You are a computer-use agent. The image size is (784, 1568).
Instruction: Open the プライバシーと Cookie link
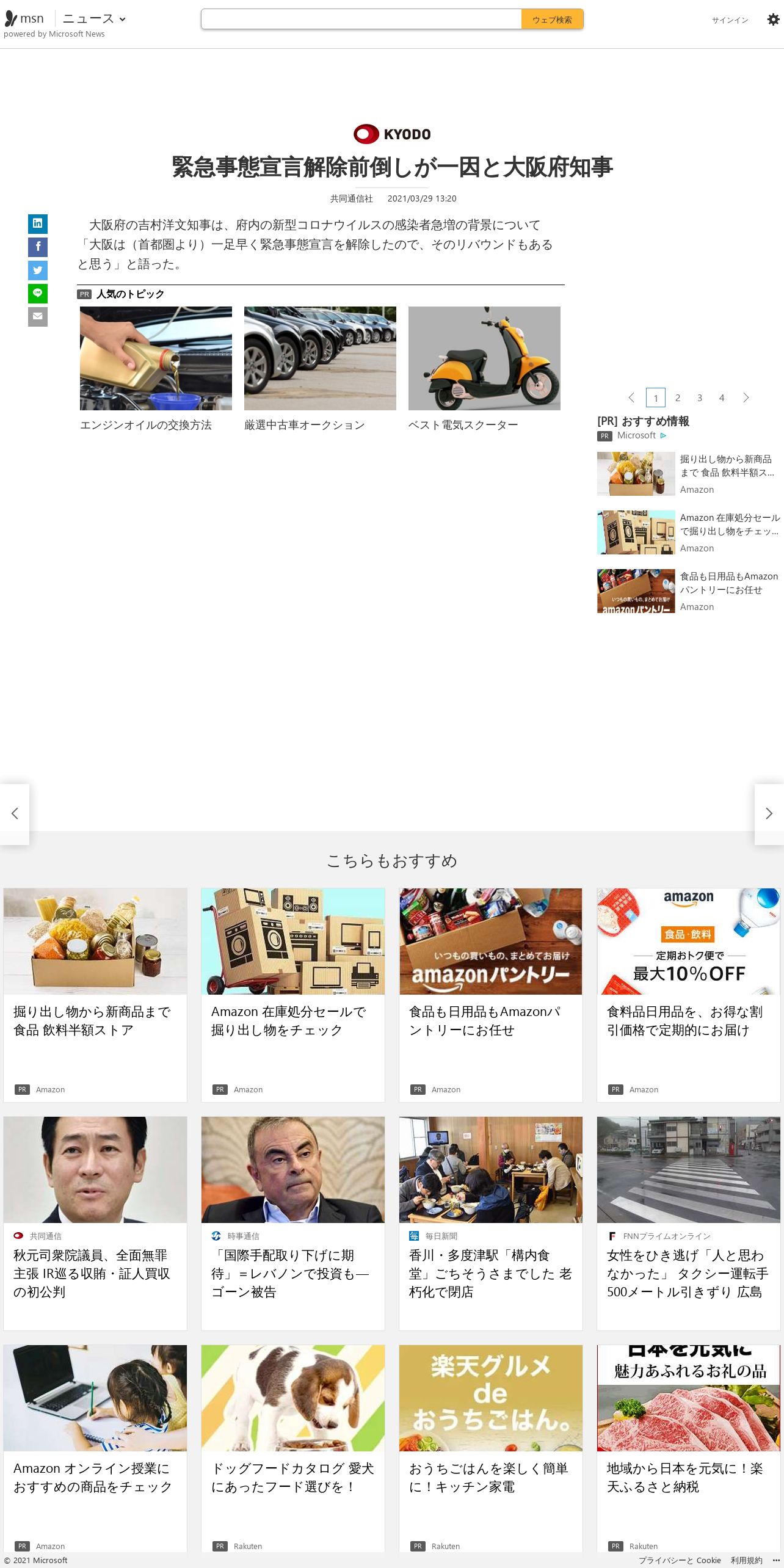click(680, 1560)
